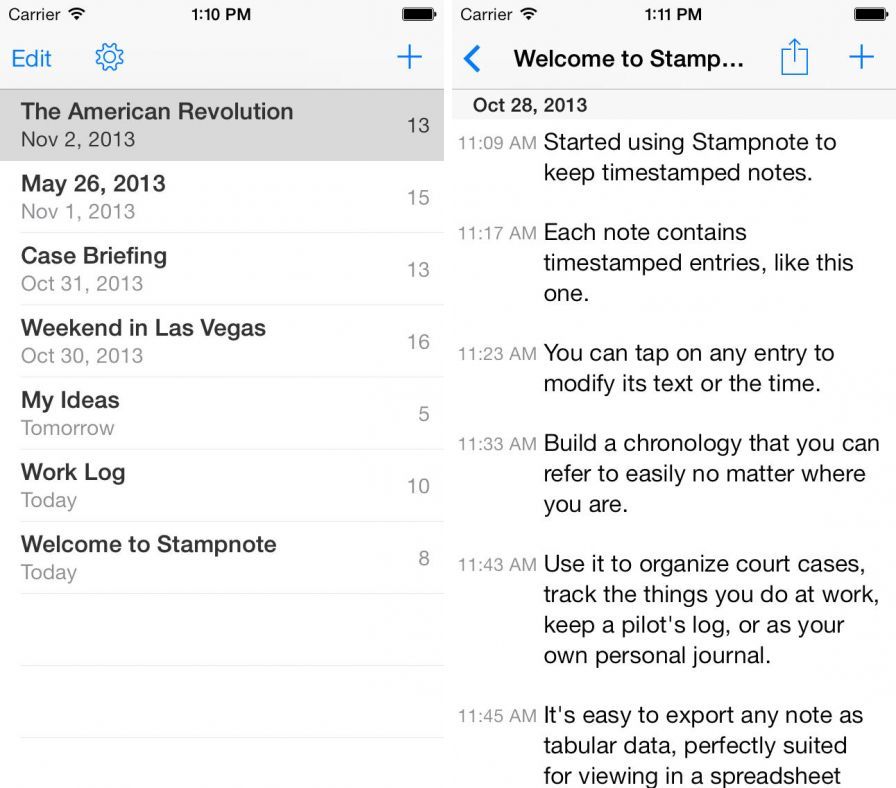Viewport: 896px width, 788px height.
Task: Share the Welcome to Stampnote note
Action: click(794, 57)
